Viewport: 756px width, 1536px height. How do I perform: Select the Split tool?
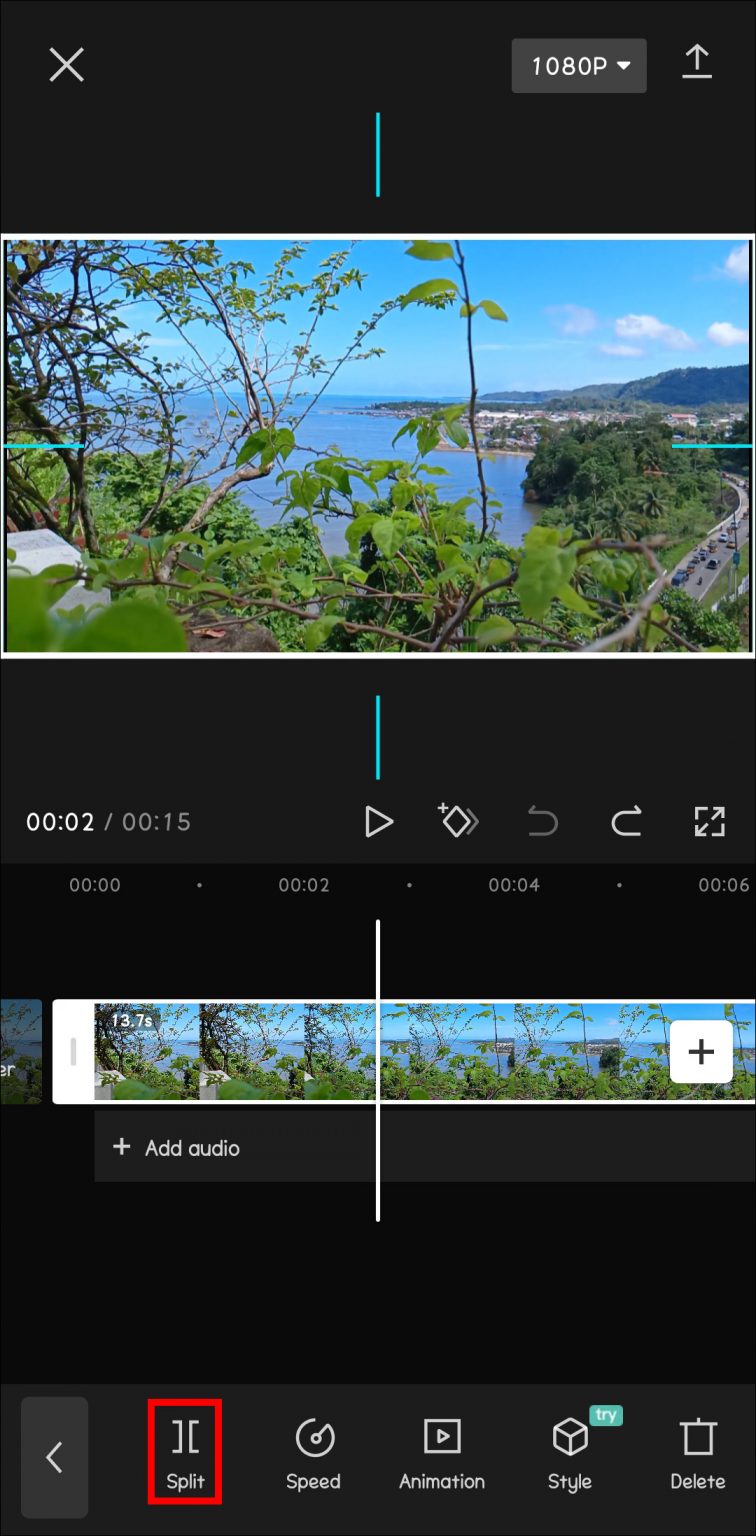click(x=184, y=1452)
